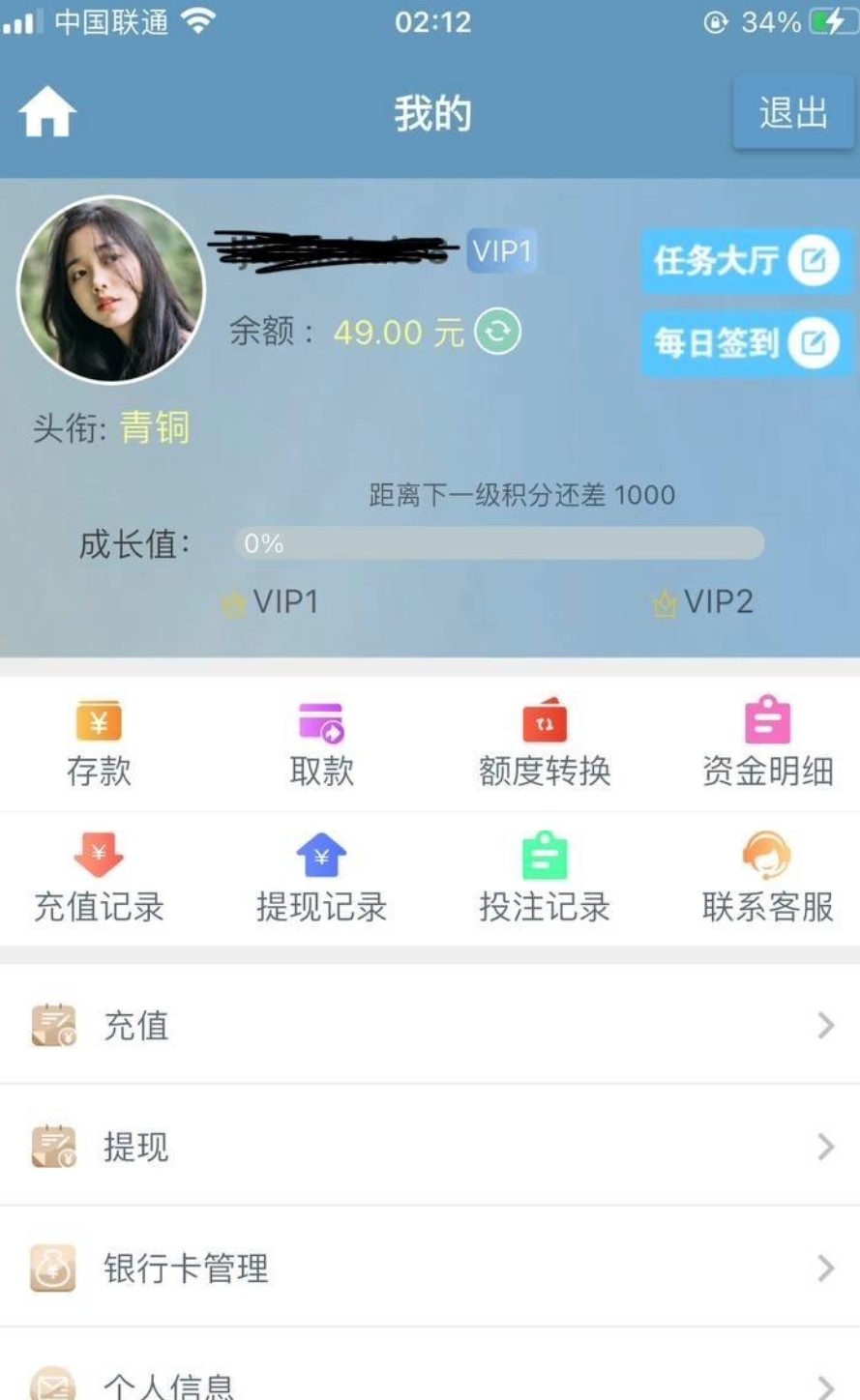View 投注记录 betting records
The width and height of the screenshot is (860, 1400).
(x=545, y=879)
